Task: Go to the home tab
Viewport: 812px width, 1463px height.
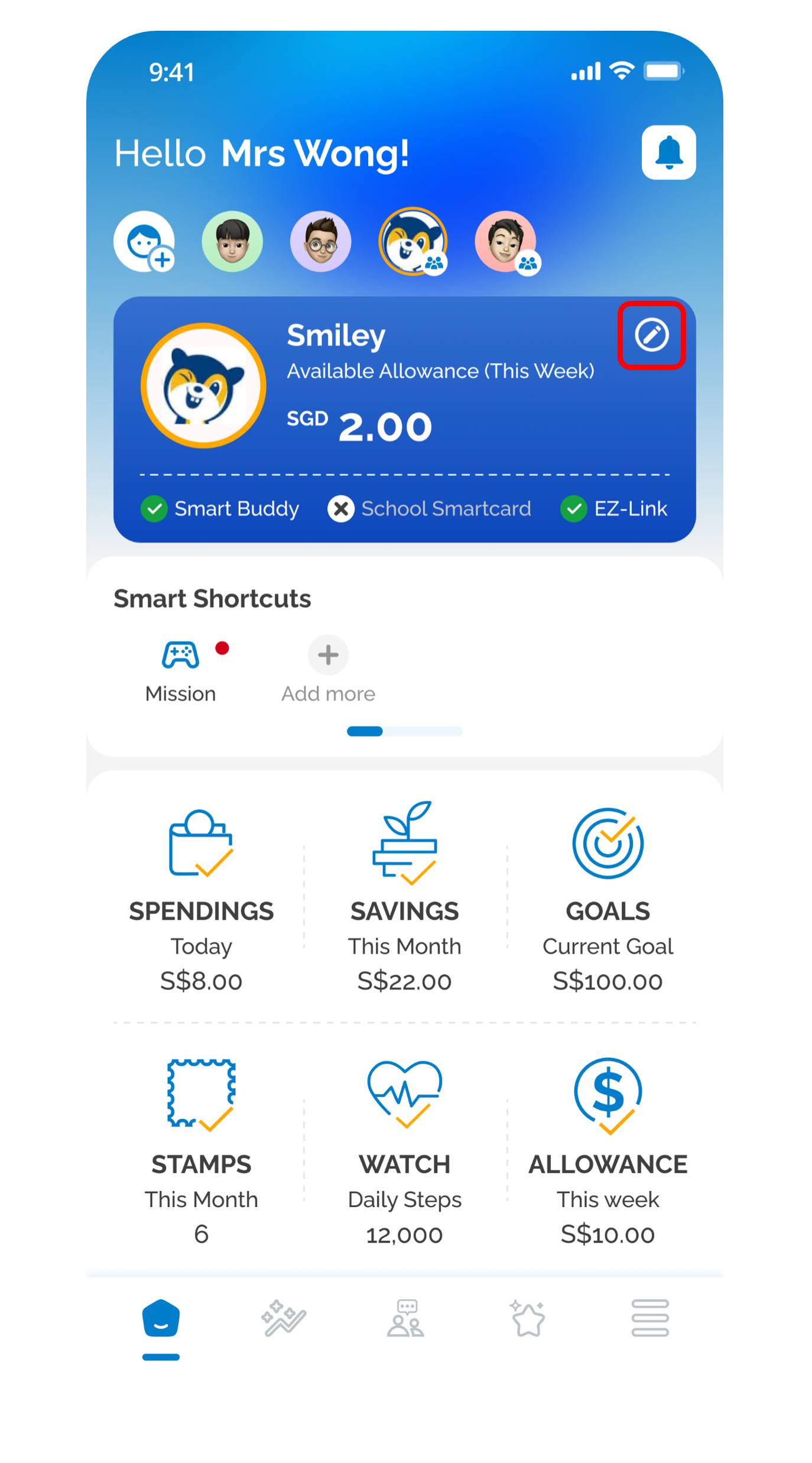Action: pyautogui.click(x=161, y=1318)
